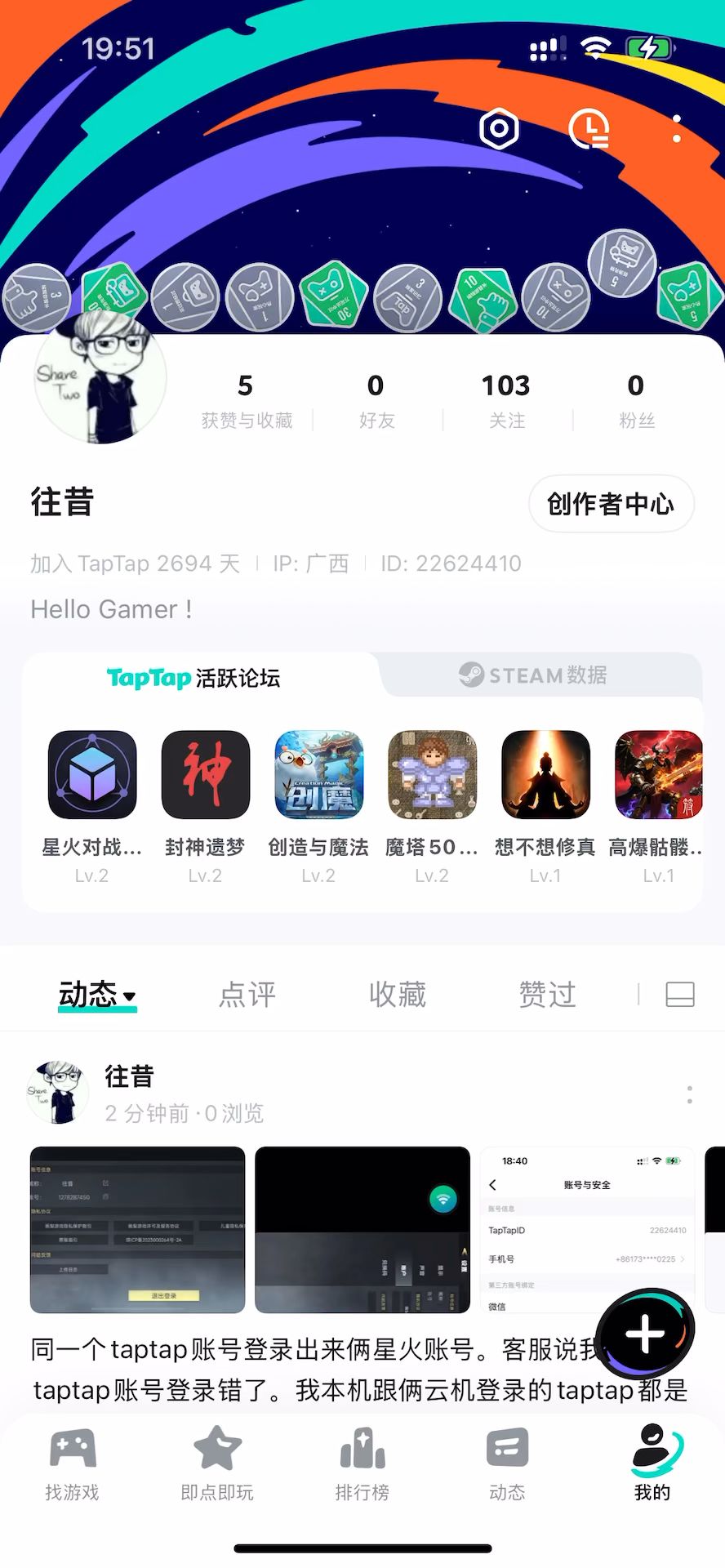Switch to the 收藏 tab

[x=398, y=994]
